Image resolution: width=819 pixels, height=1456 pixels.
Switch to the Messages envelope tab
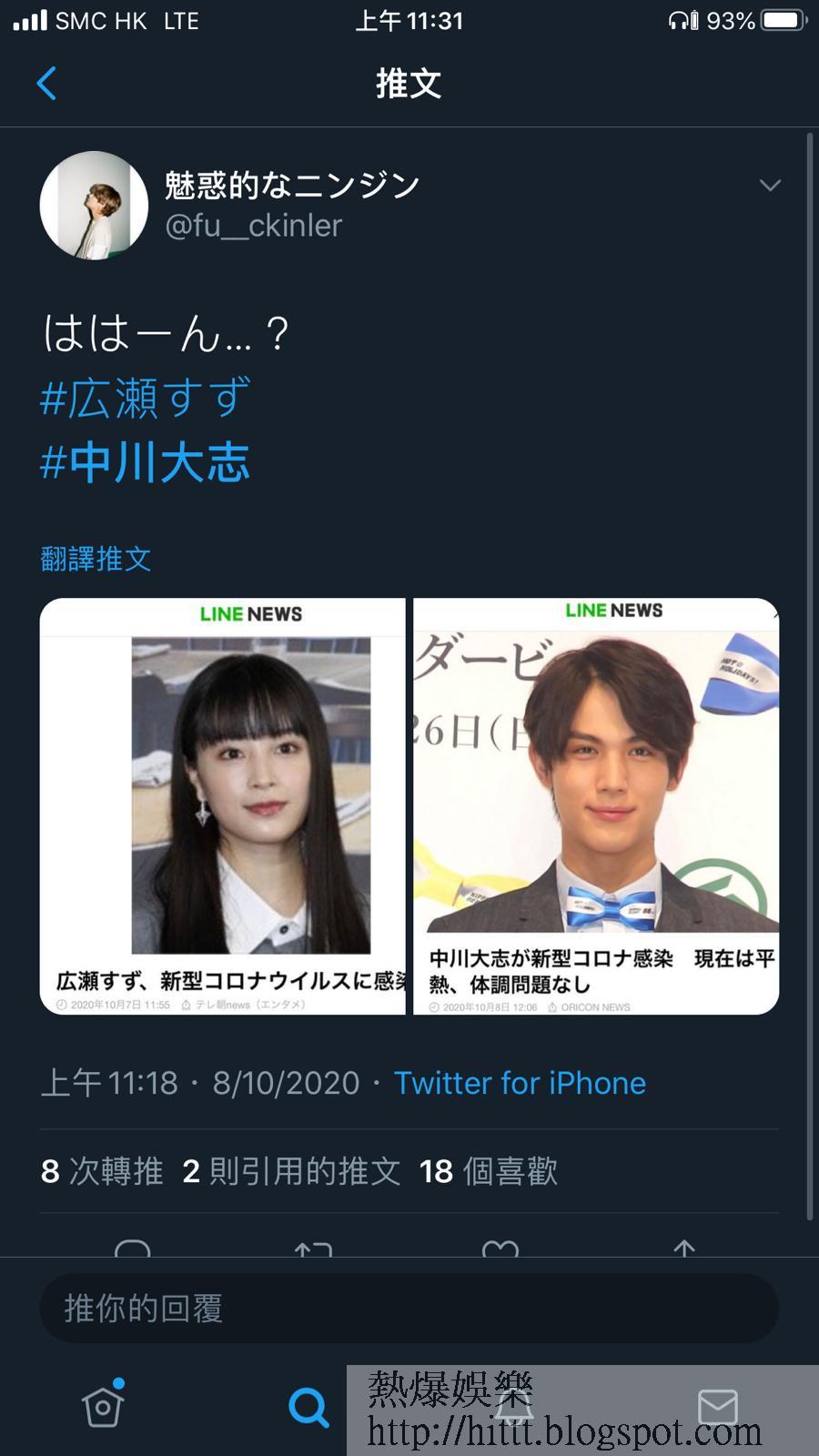717,1407
